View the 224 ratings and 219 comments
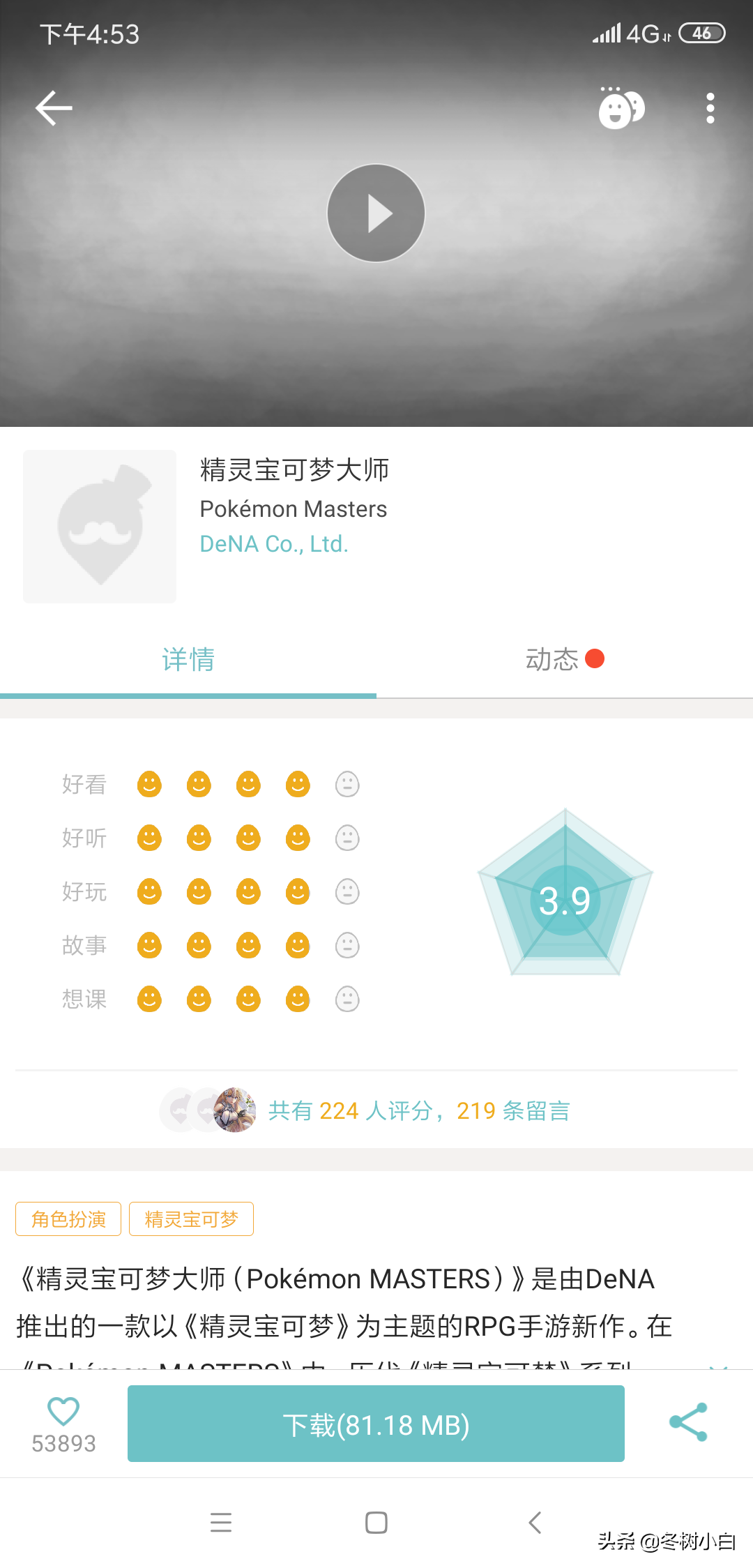This screenshot has width=753, height=1568. [418, 1110]
